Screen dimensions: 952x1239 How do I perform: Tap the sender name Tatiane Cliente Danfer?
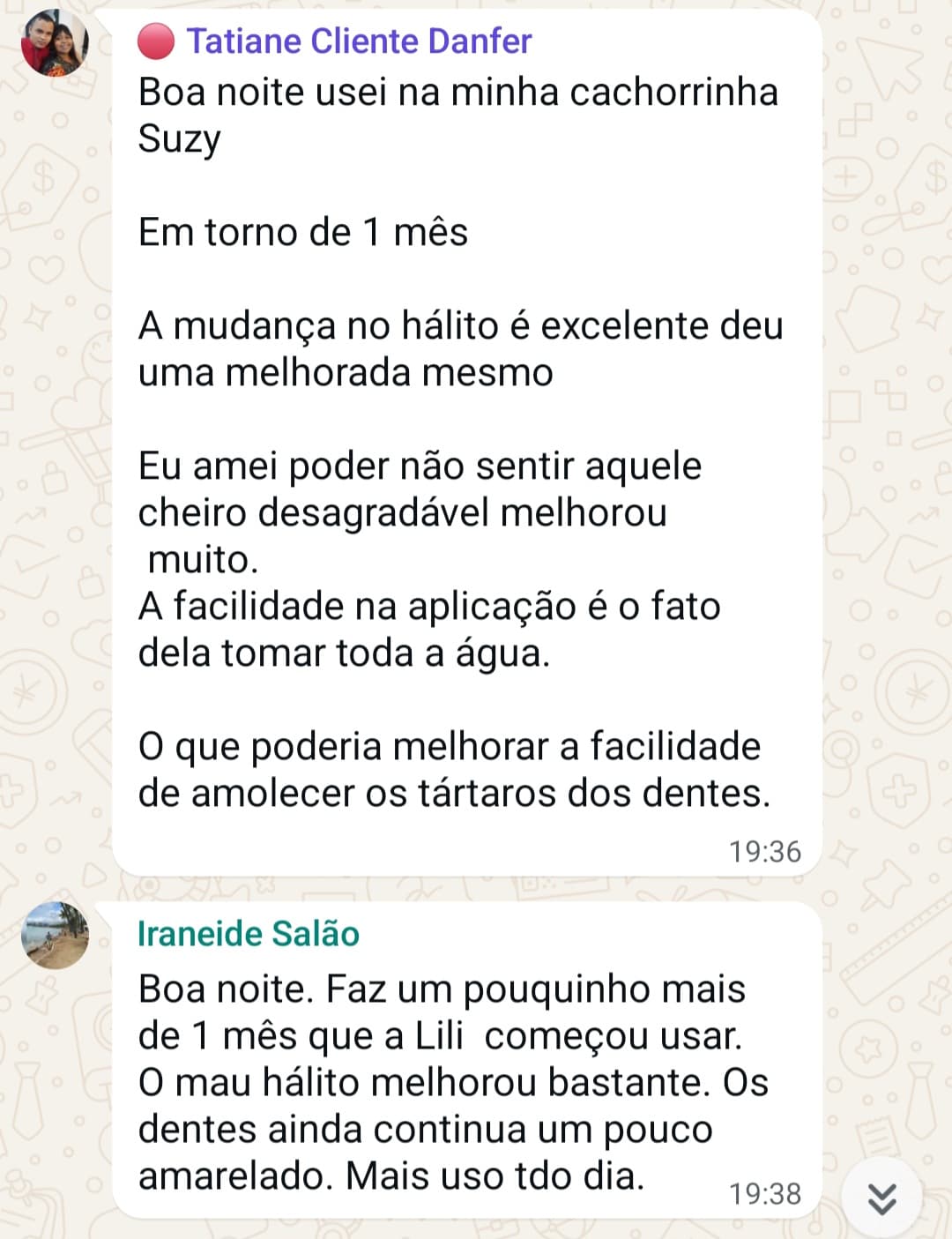coord(359,41)
